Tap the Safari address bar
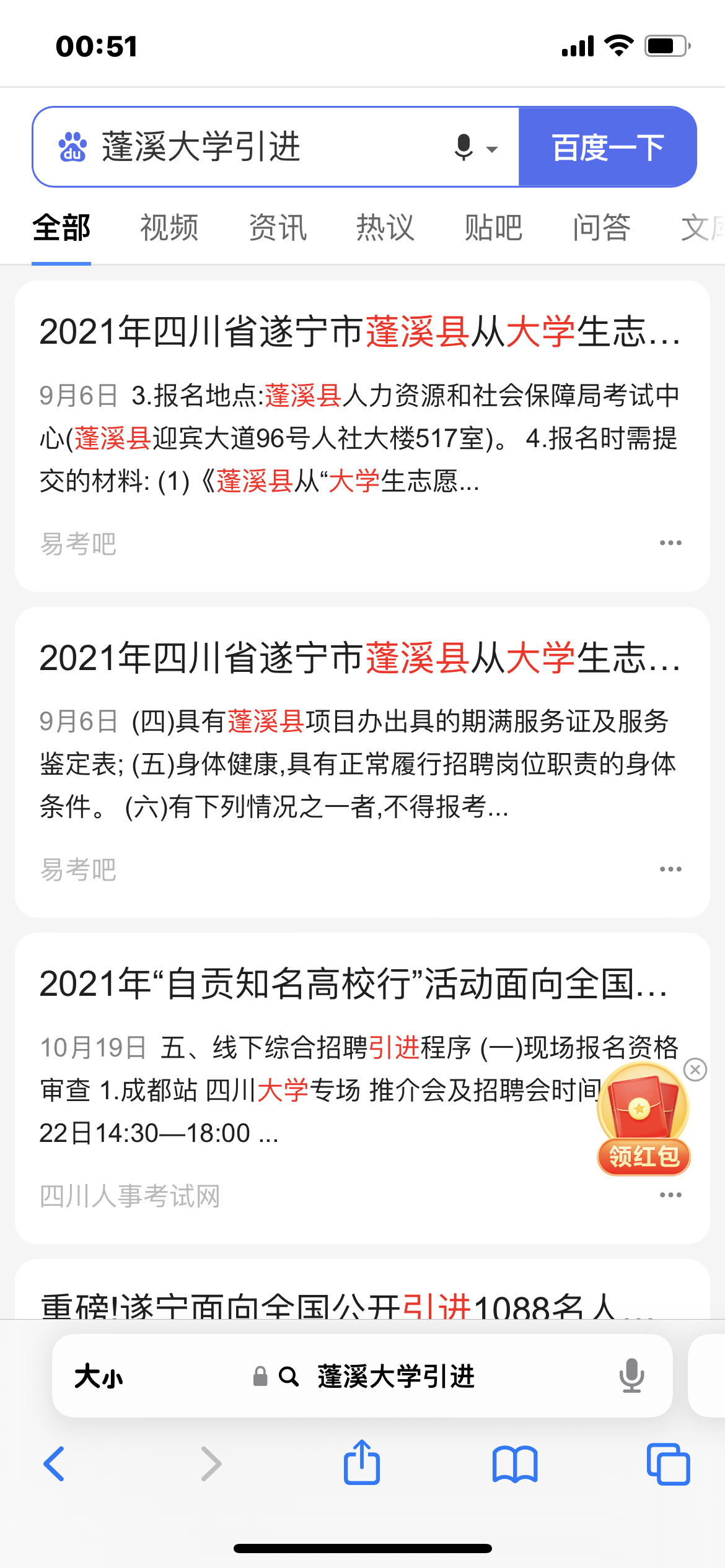The width and height of the screenshot is (725, 1568). [x=397, y=1376]
